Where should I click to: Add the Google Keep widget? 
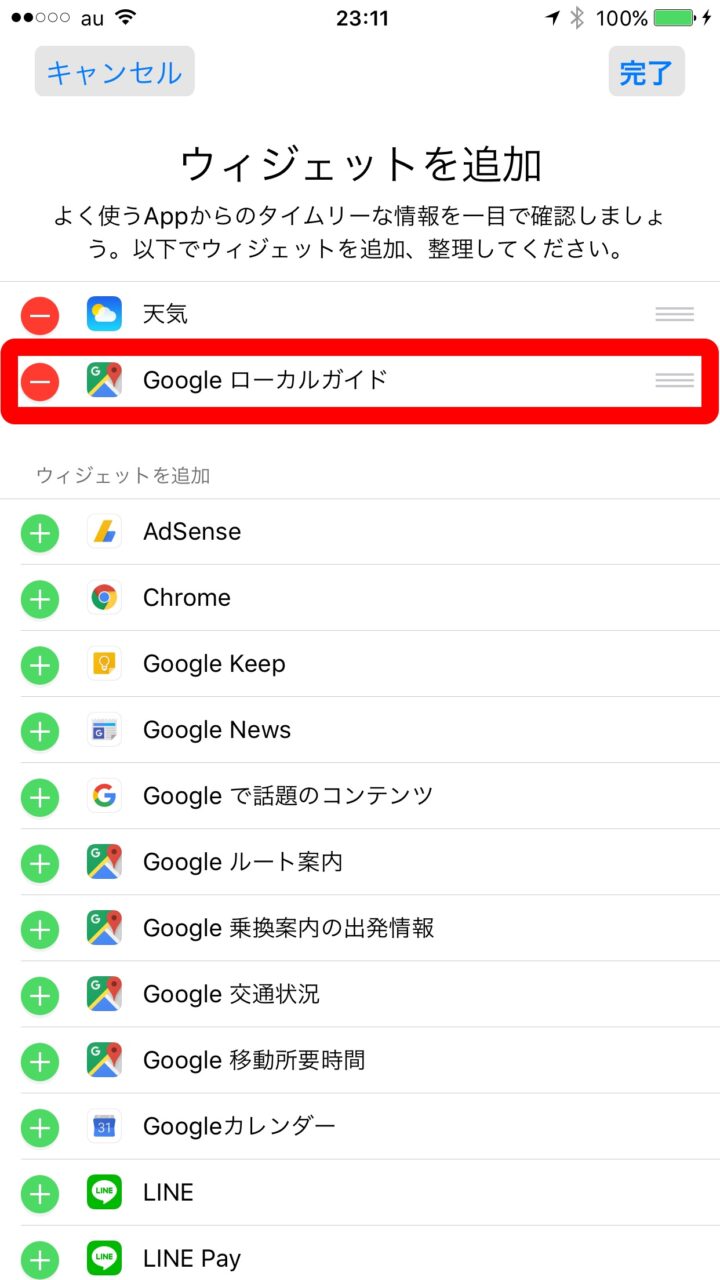click(x=40, y=665)
